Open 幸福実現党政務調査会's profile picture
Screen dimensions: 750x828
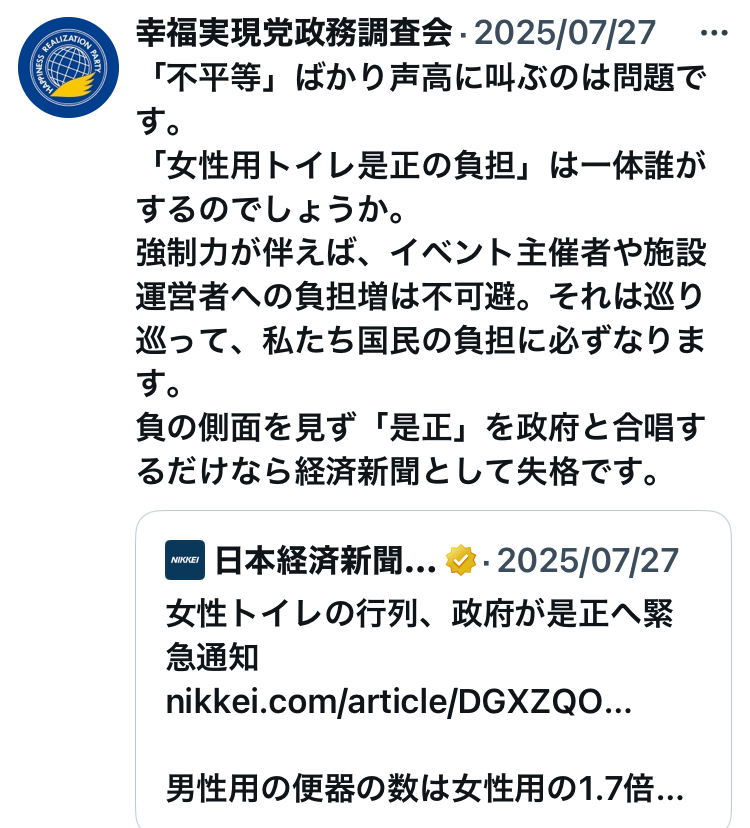point(68,68)
